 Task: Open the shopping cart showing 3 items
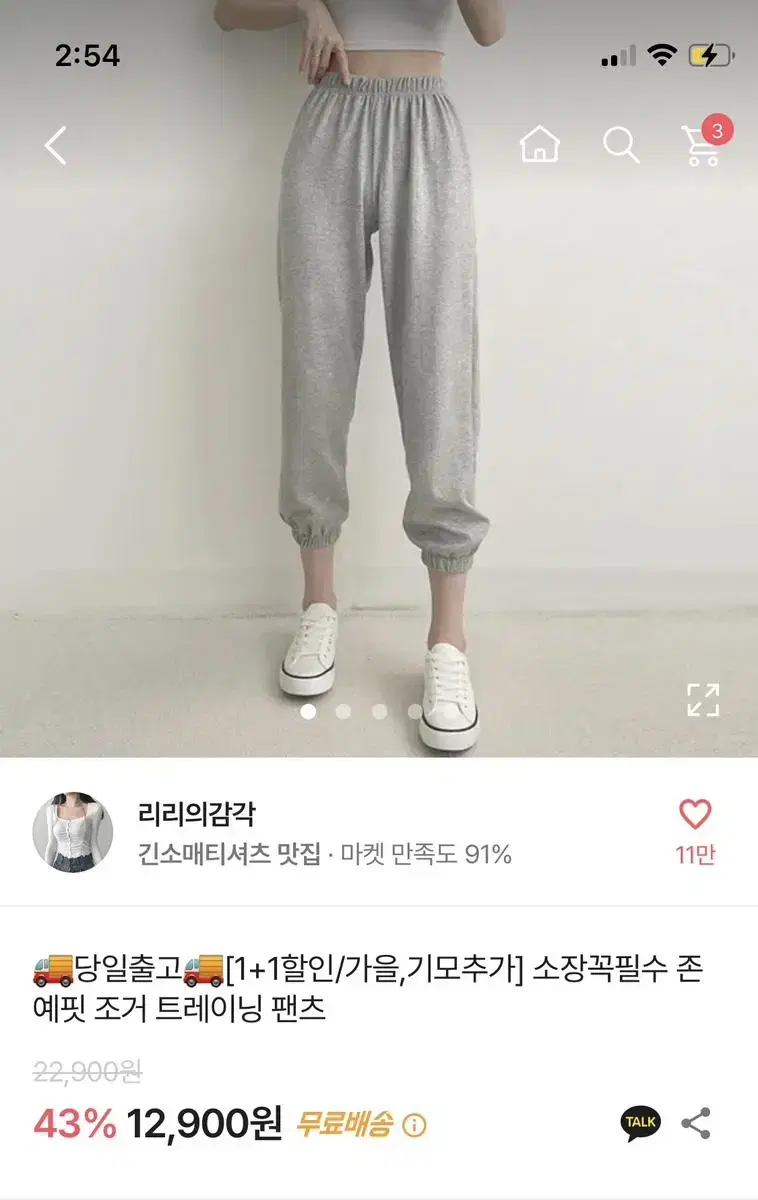pyautogui.click(x=702, y=146)
